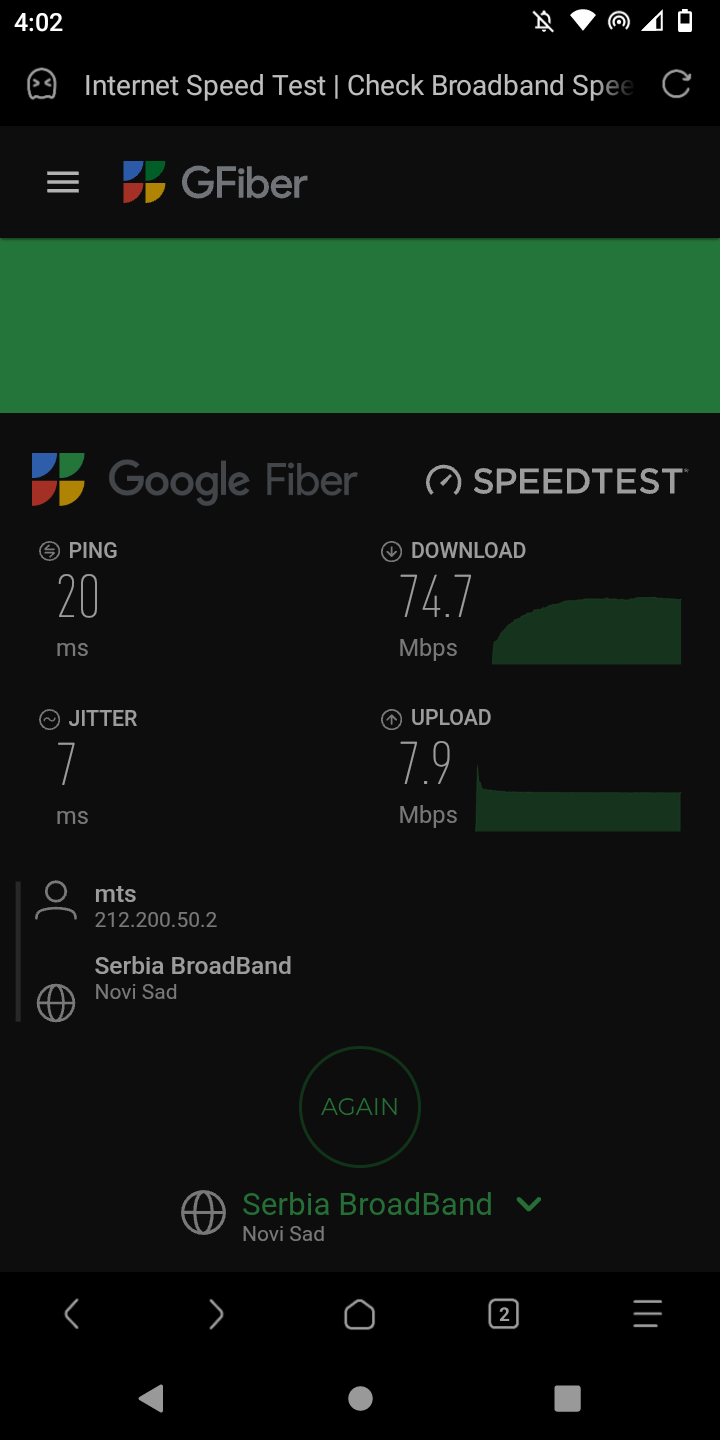Navigate back in the browser toolbar
The width and height of the screenshot is (720, 1440).
click(72, 1314)
